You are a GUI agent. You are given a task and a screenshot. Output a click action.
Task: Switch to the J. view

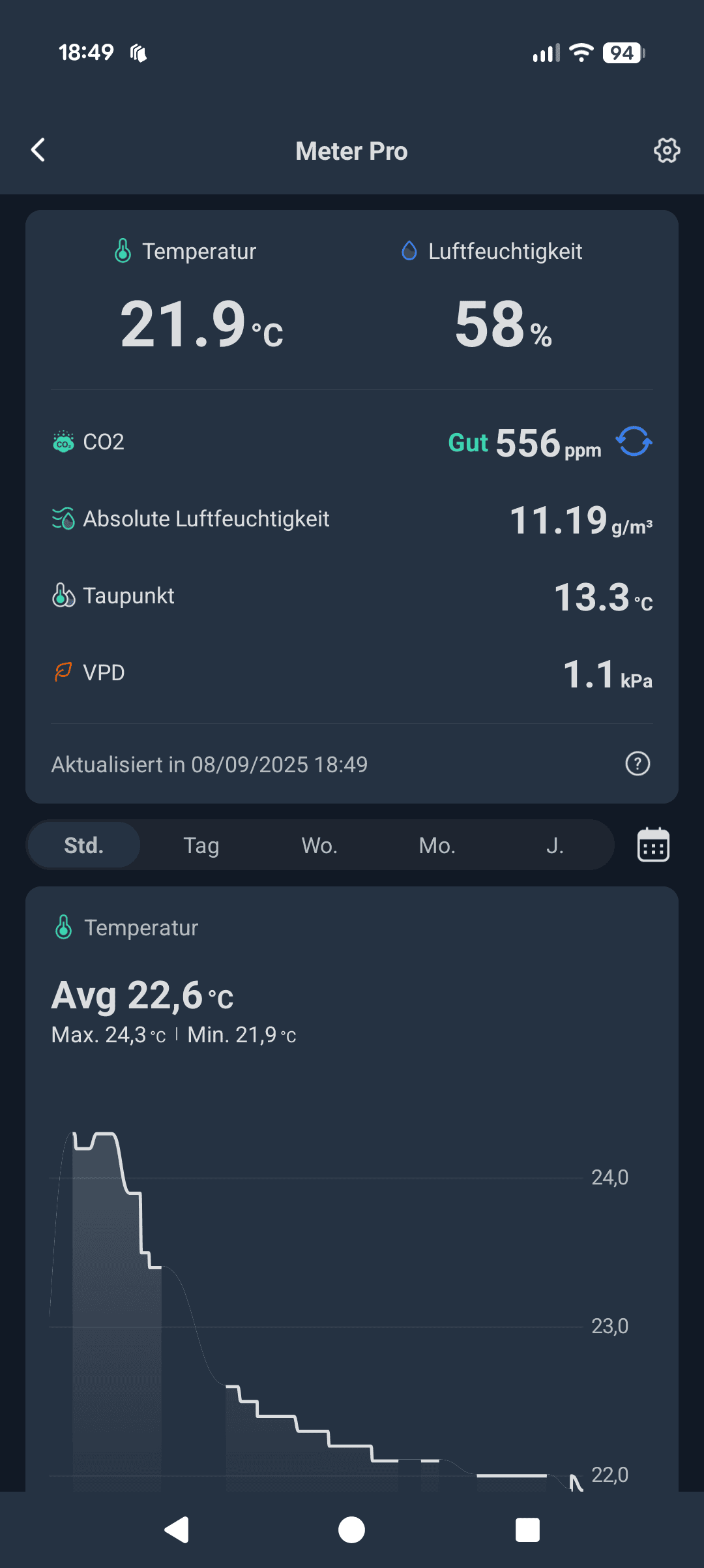555,845
